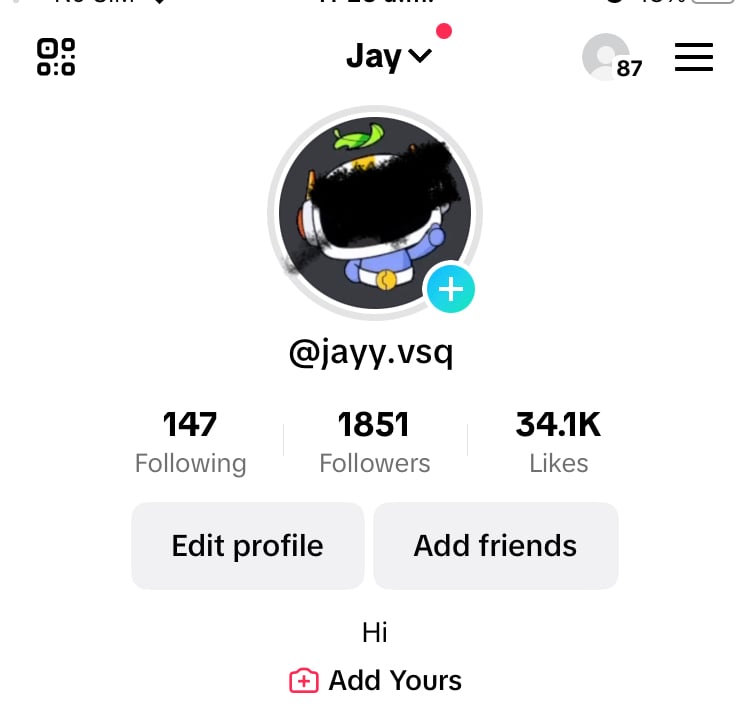Tap Add Yours link

[375, 681]
